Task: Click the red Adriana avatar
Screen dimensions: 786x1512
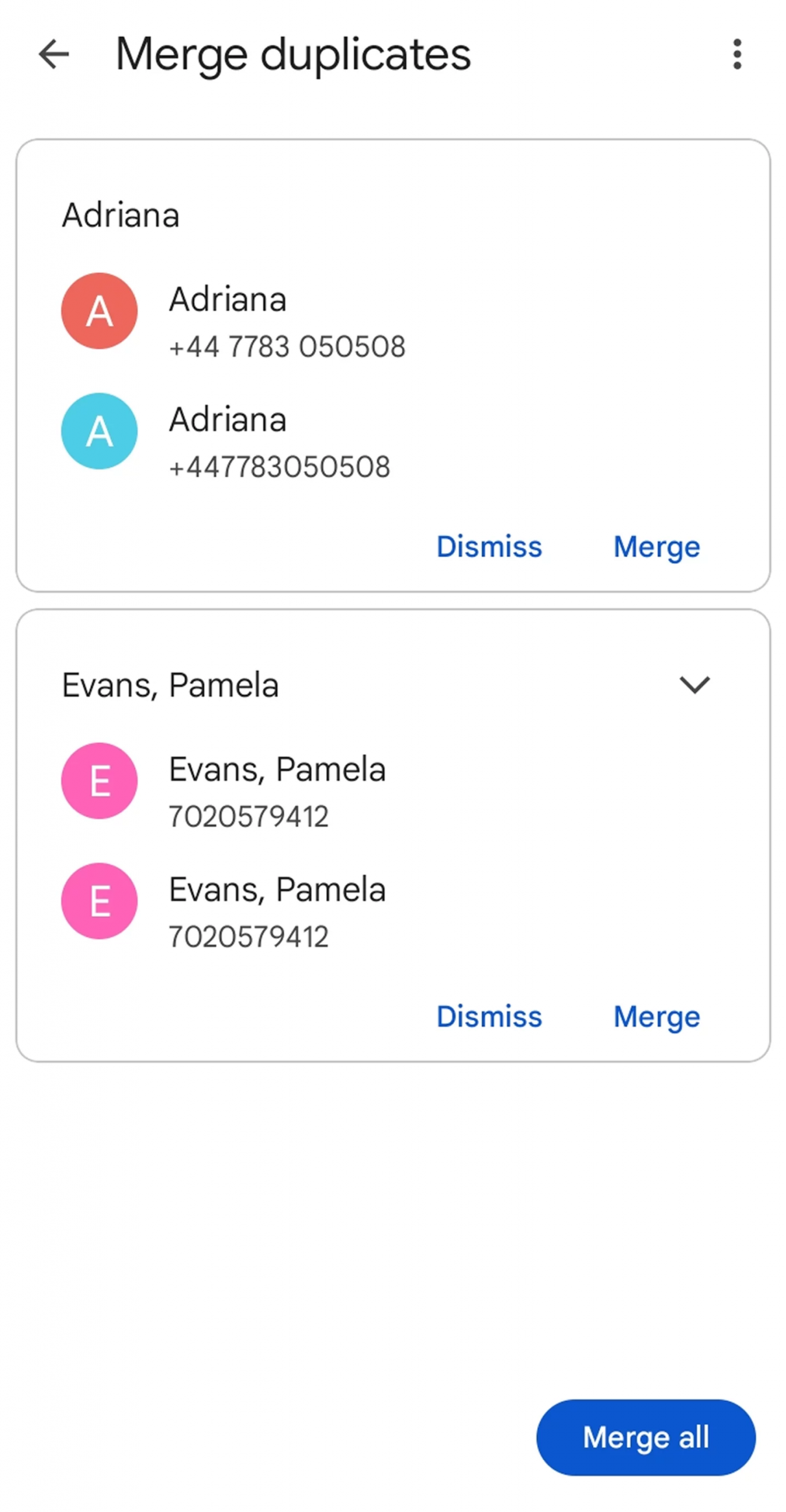Action: point(99,311)
